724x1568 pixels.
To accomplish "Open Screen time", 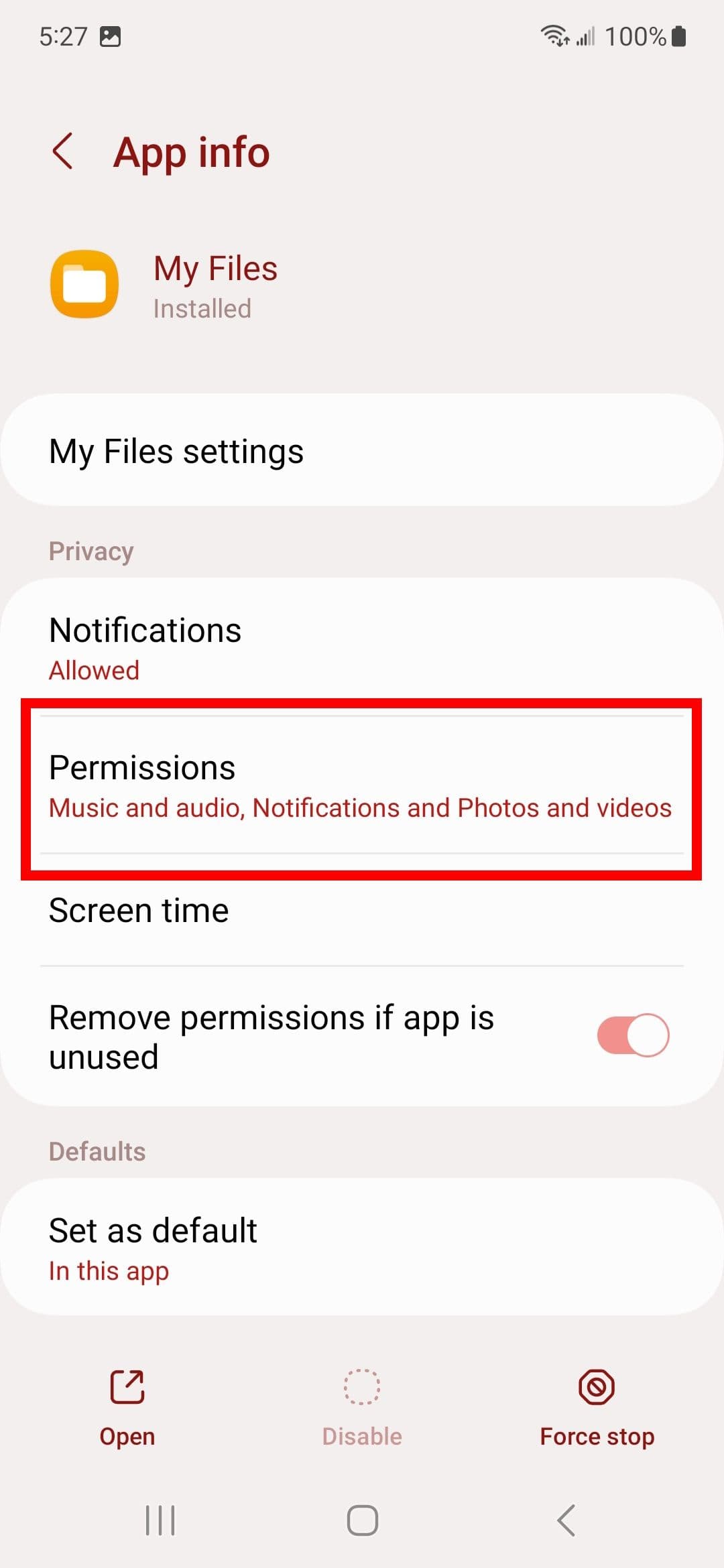I will tap(362, 911).
